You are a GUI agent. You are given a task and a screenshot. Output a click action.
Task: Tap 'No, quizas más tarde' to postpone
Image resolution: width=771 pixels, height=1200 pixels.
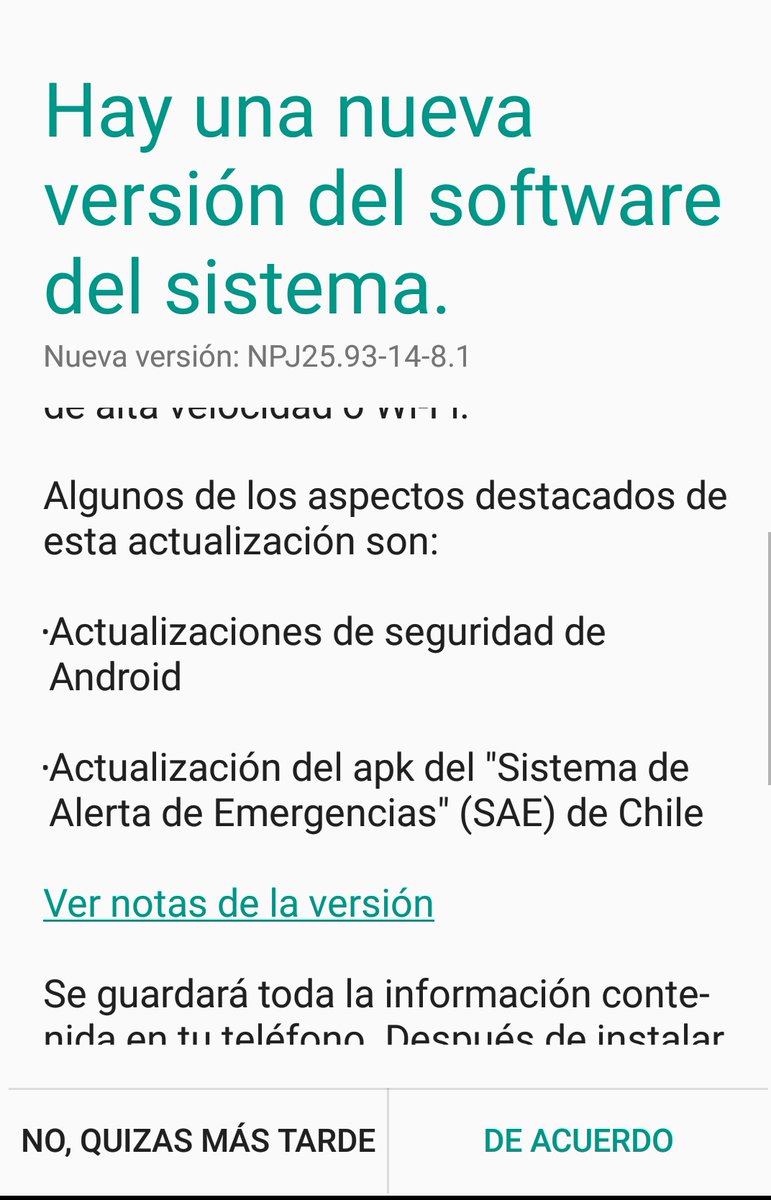[x=198, y=1140]
